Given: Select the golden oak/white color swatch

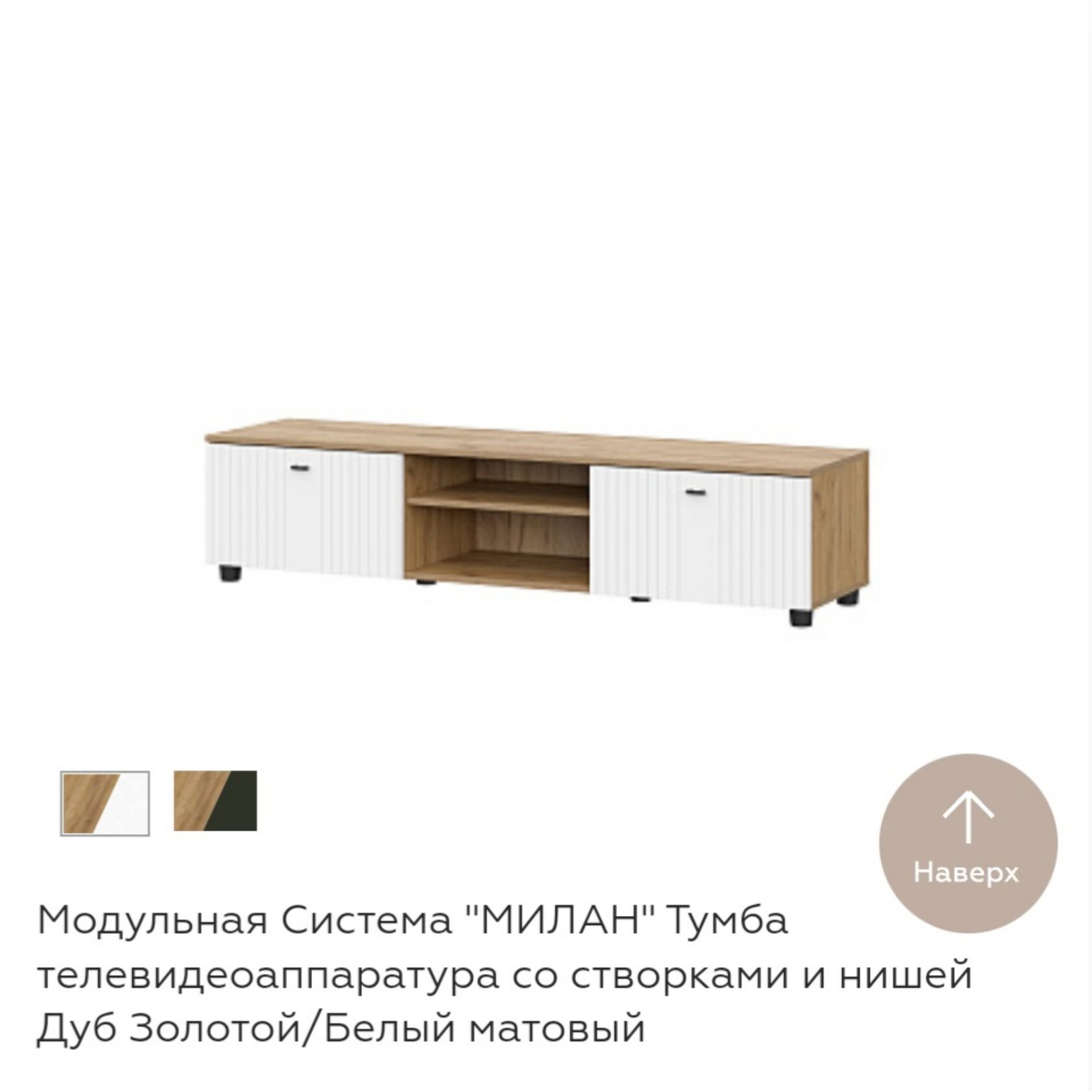Looking at the screenshot, I should pyautogui.click(x=105, y=803).
